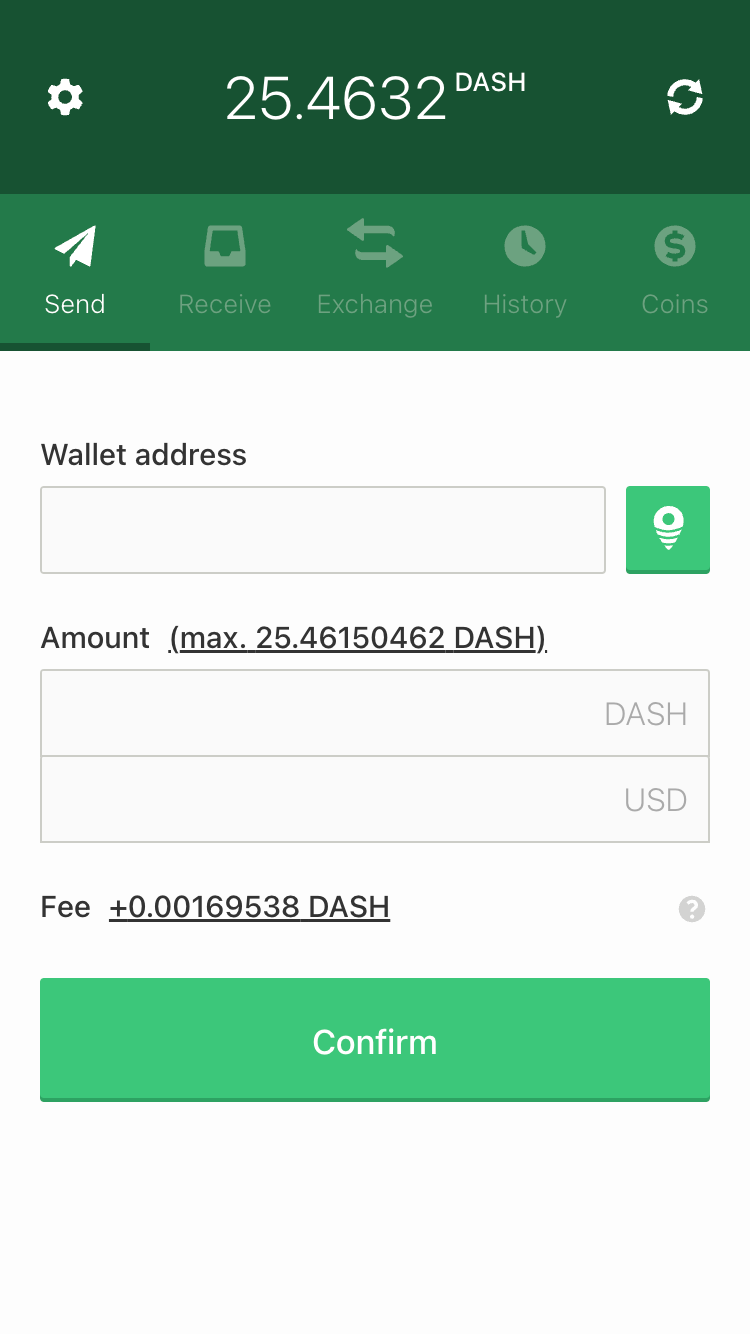Screen dimensions: 750x1334
Task: Open the Exchange tab
Action: point(375,271)
